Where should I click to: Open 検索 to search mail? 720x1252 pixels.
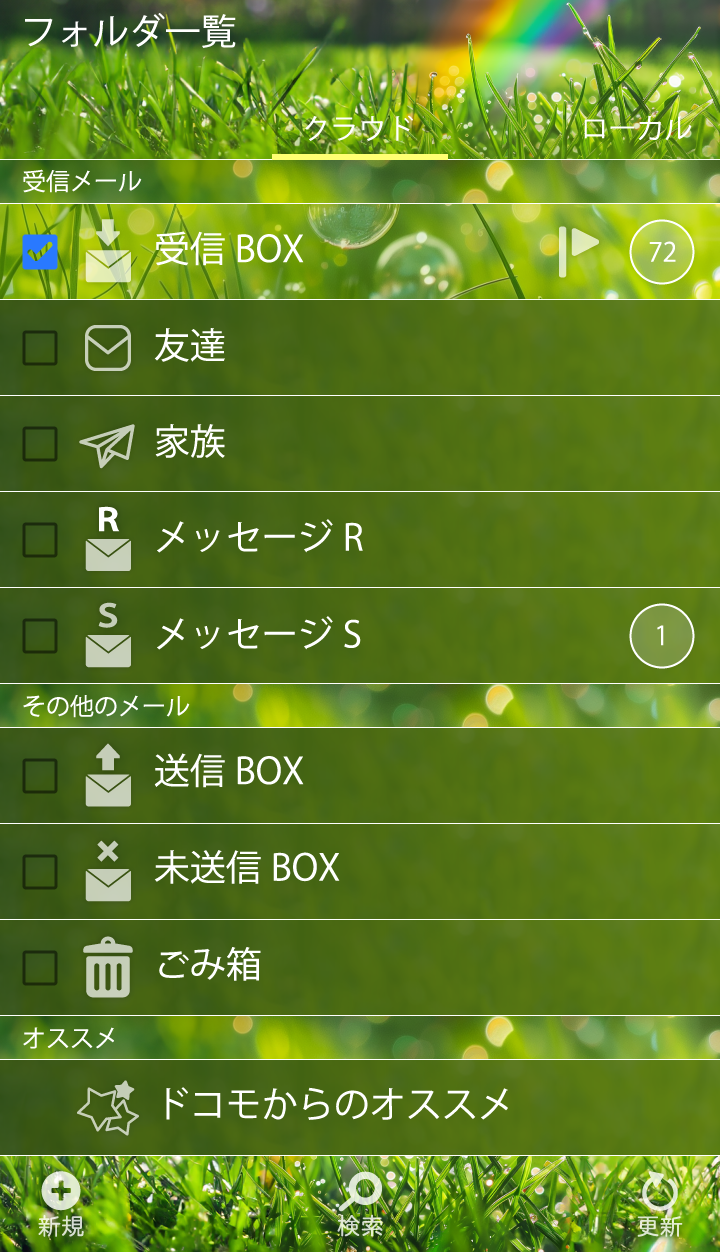coord(360,1204)
